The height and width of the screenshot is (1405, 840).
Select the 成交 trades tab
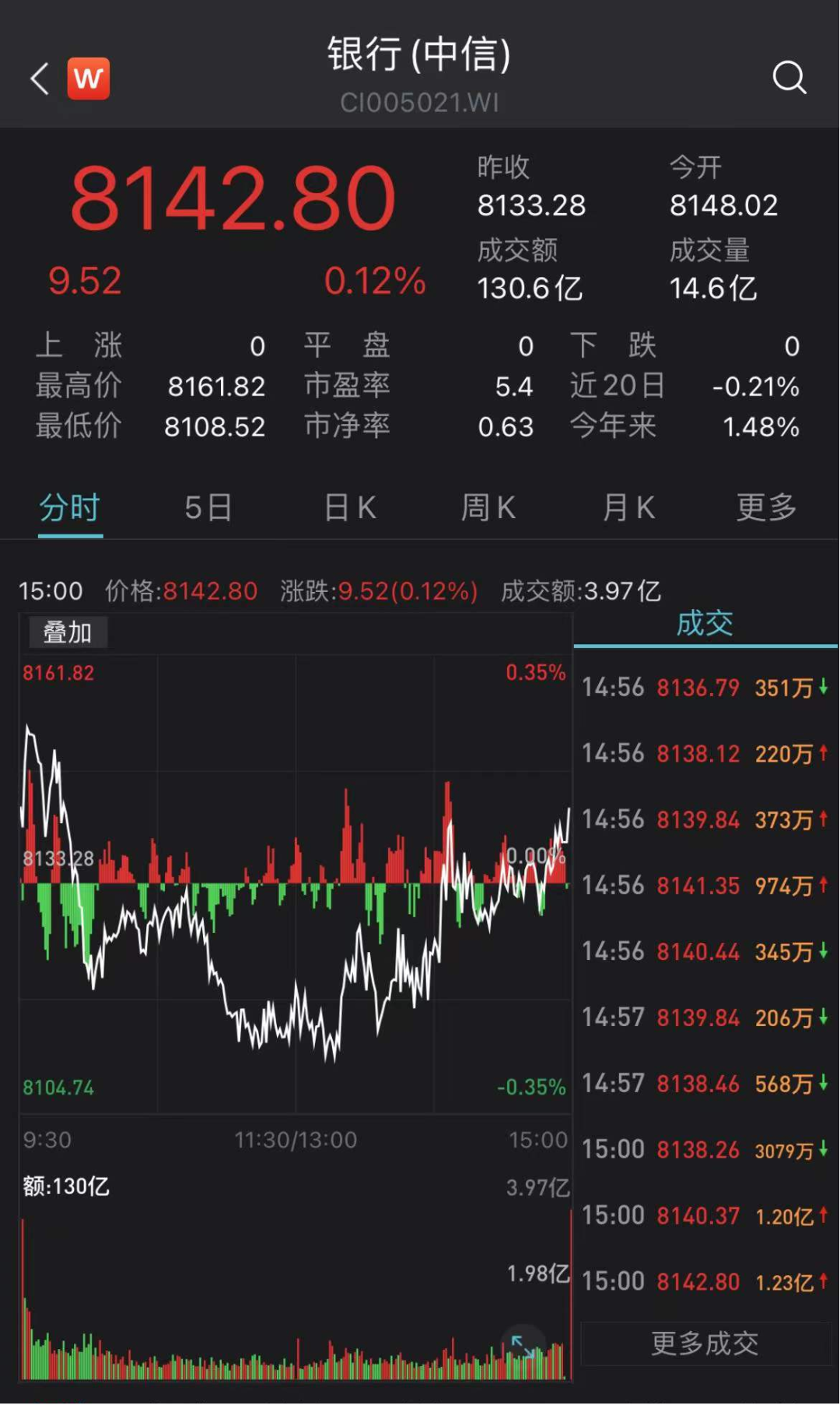click(x=705, y=624)
